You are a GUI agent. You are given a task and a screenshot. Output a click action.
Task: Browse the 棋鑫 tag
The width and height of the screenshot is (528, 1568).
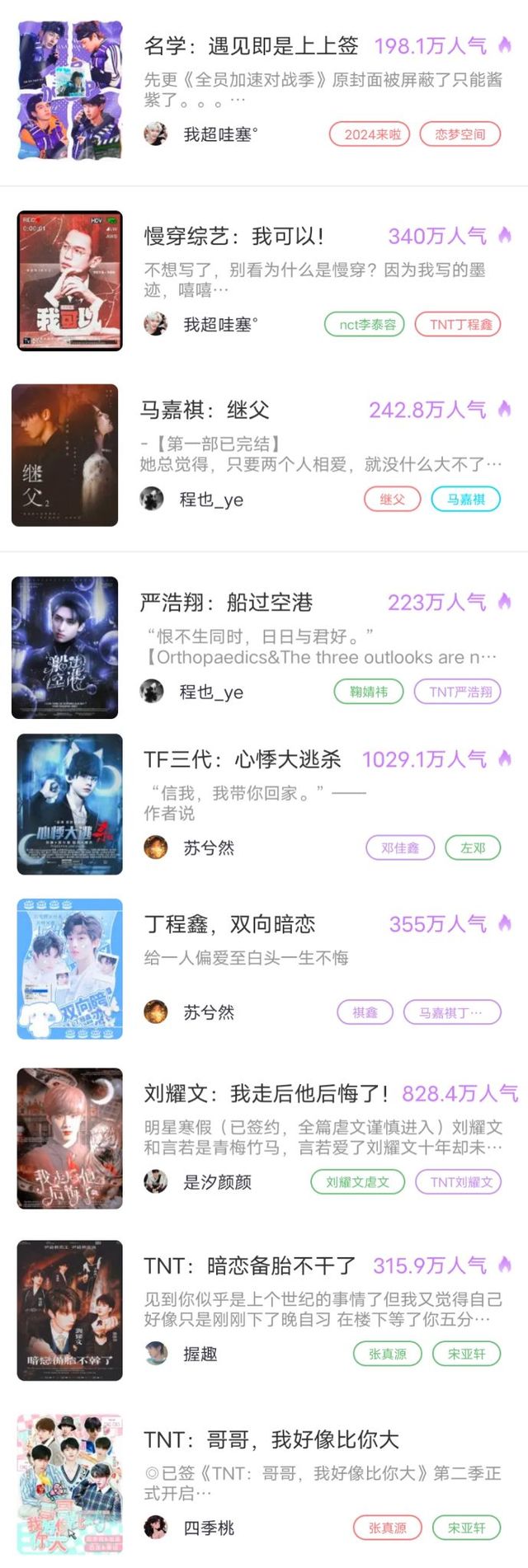tap(365, 1012)
